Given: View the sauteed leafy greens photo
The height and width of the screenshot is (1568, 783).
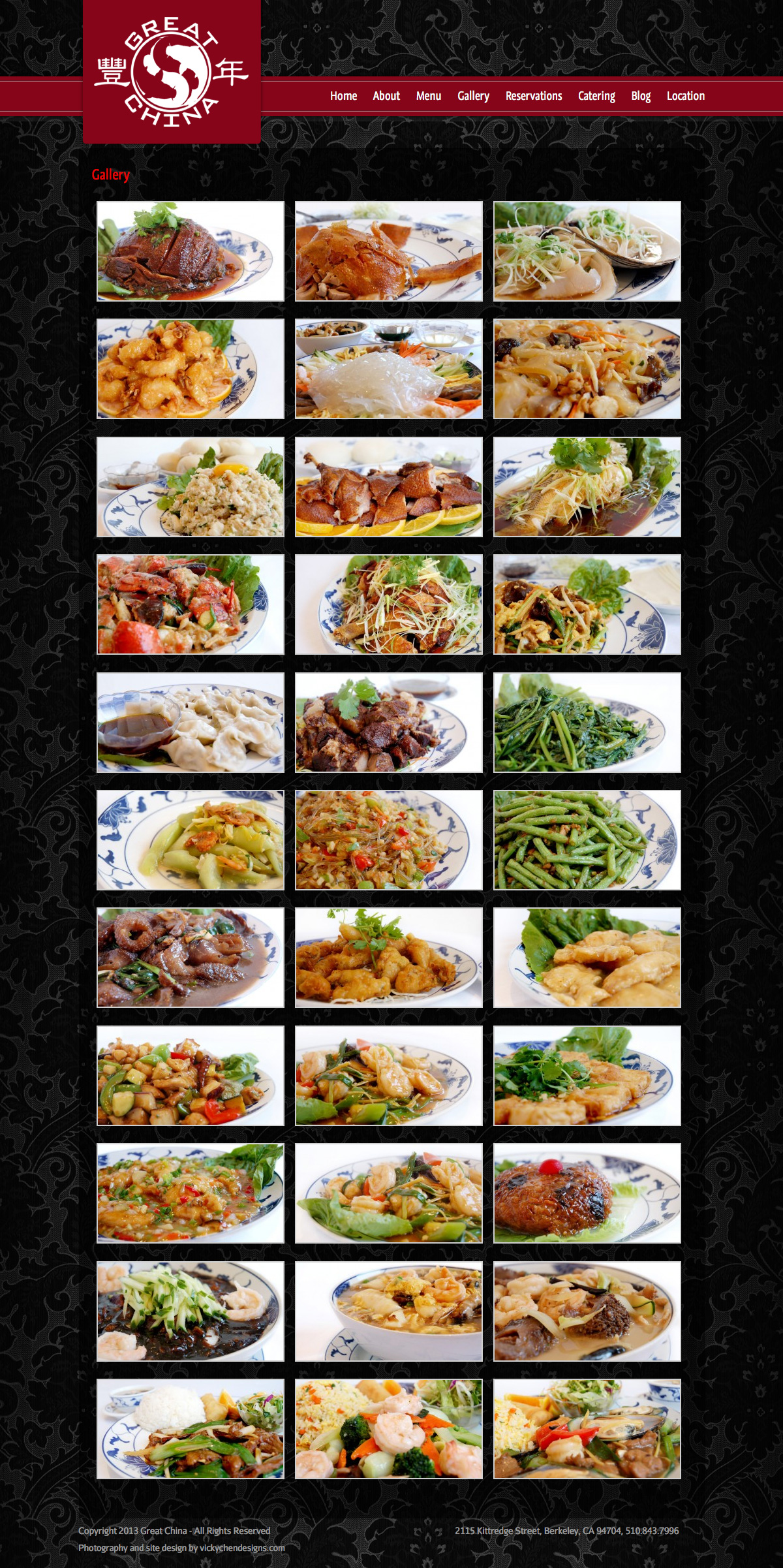Looking at the screenshot, I should [x=587, y=723].
